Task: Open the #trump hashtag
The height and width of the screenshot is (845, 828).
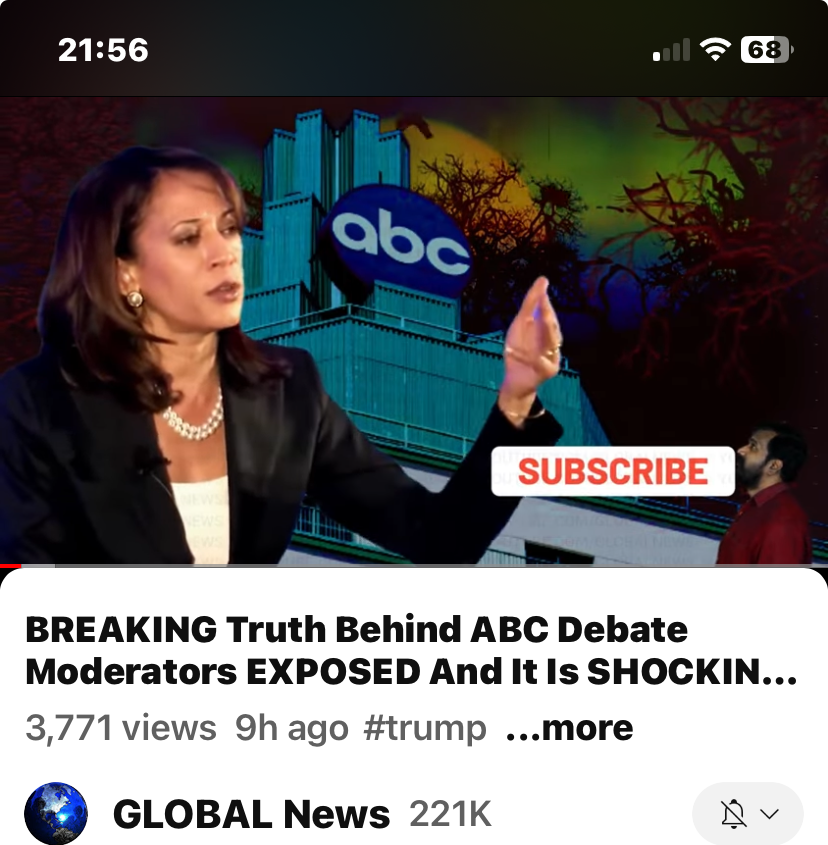Action: pos(426,728)
